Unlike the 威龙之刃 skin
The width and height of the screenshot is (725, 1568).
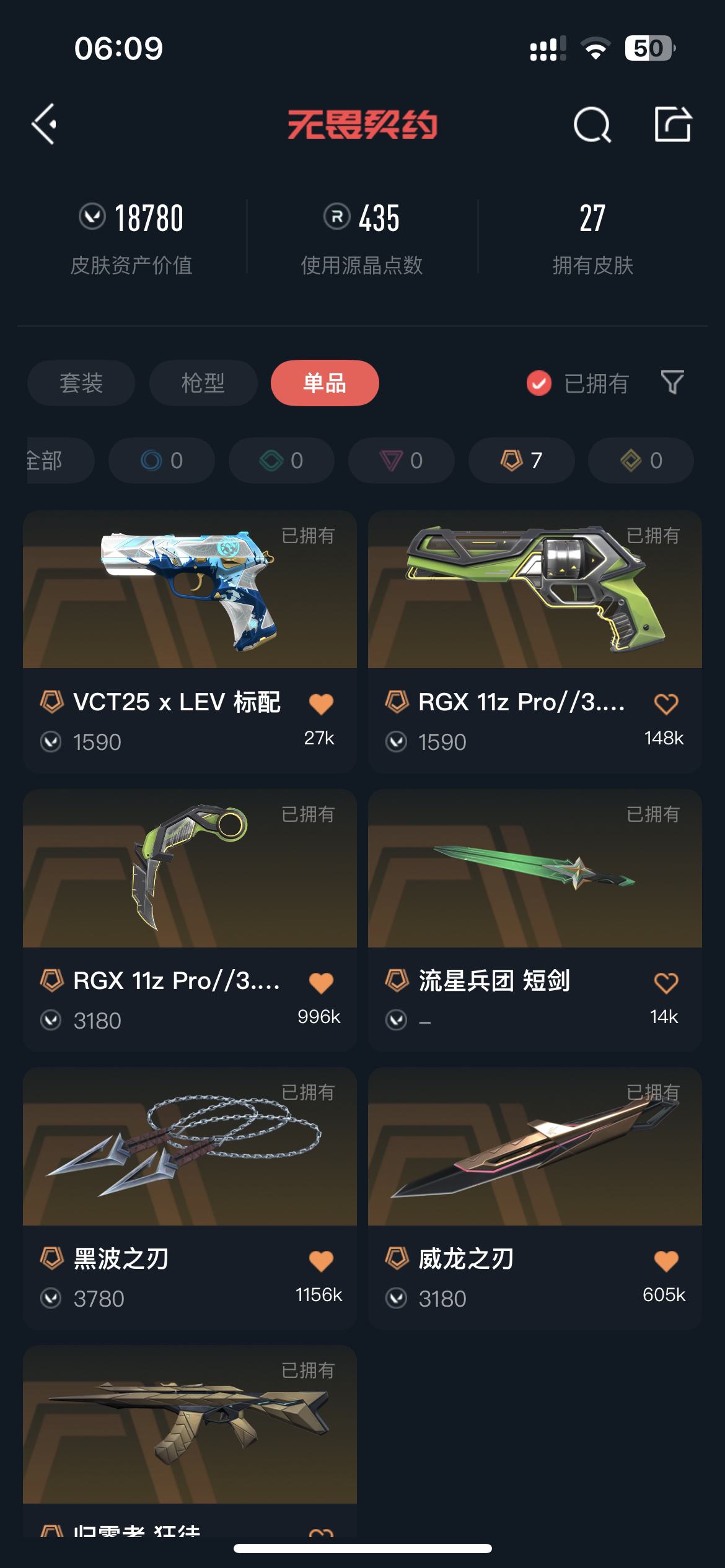coord(666,1261)
